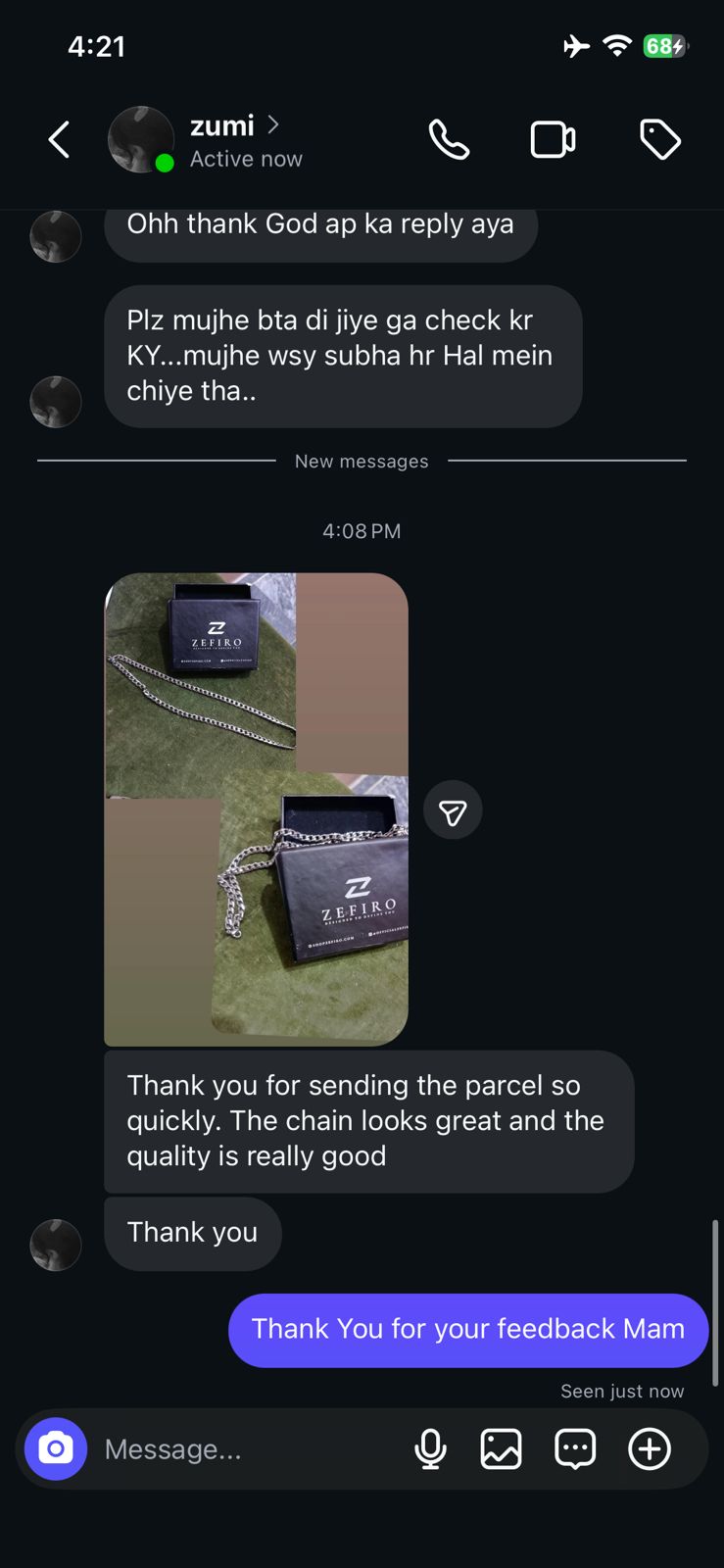Open zumi's profile picture in the header
The width and height of the screenshot is (724, 1568).
141,139
